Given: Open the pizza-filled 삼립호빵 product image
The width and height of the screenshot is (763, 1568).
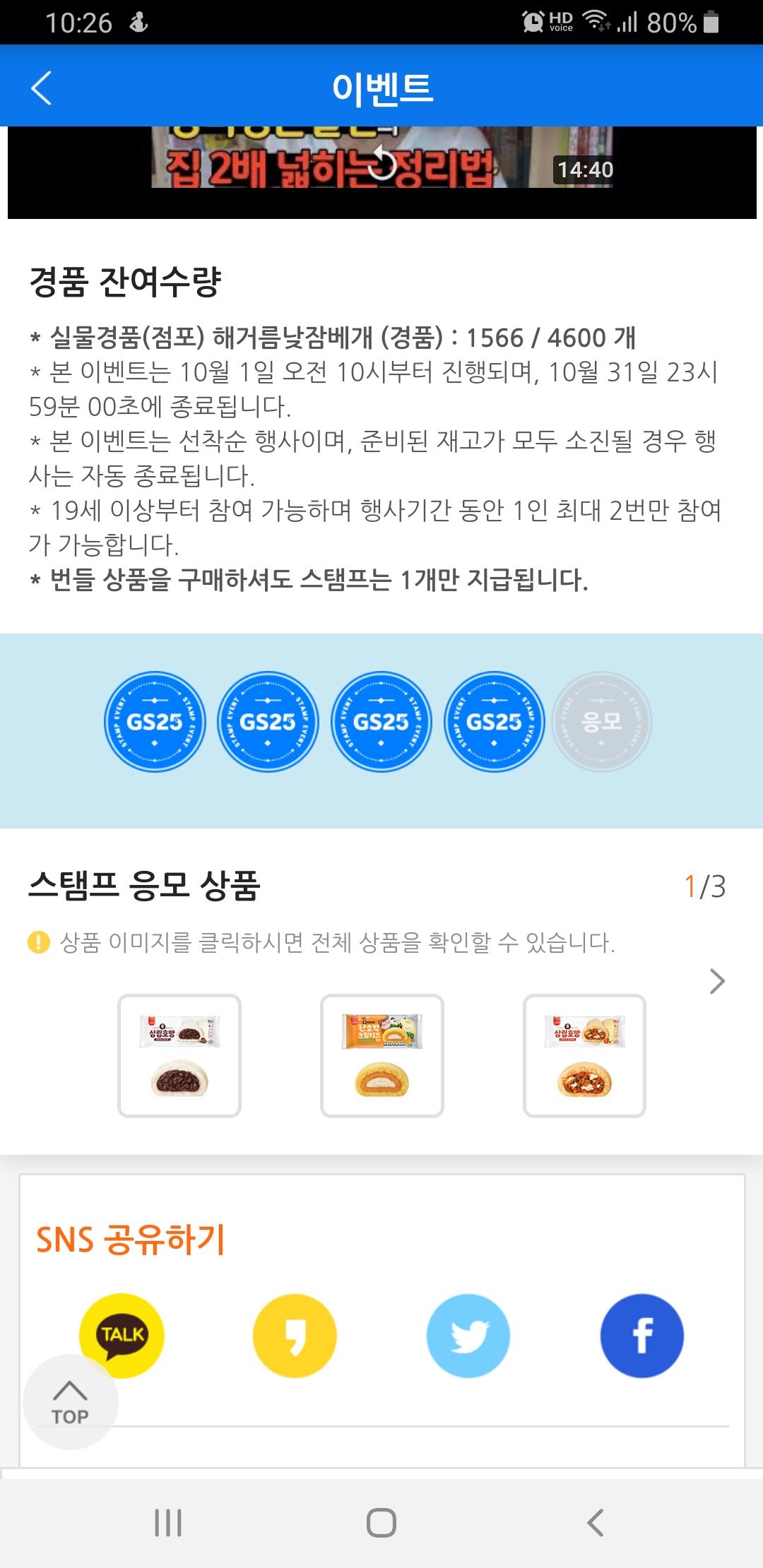Looking at the screenshot, I should click(x=584, y=1055).
